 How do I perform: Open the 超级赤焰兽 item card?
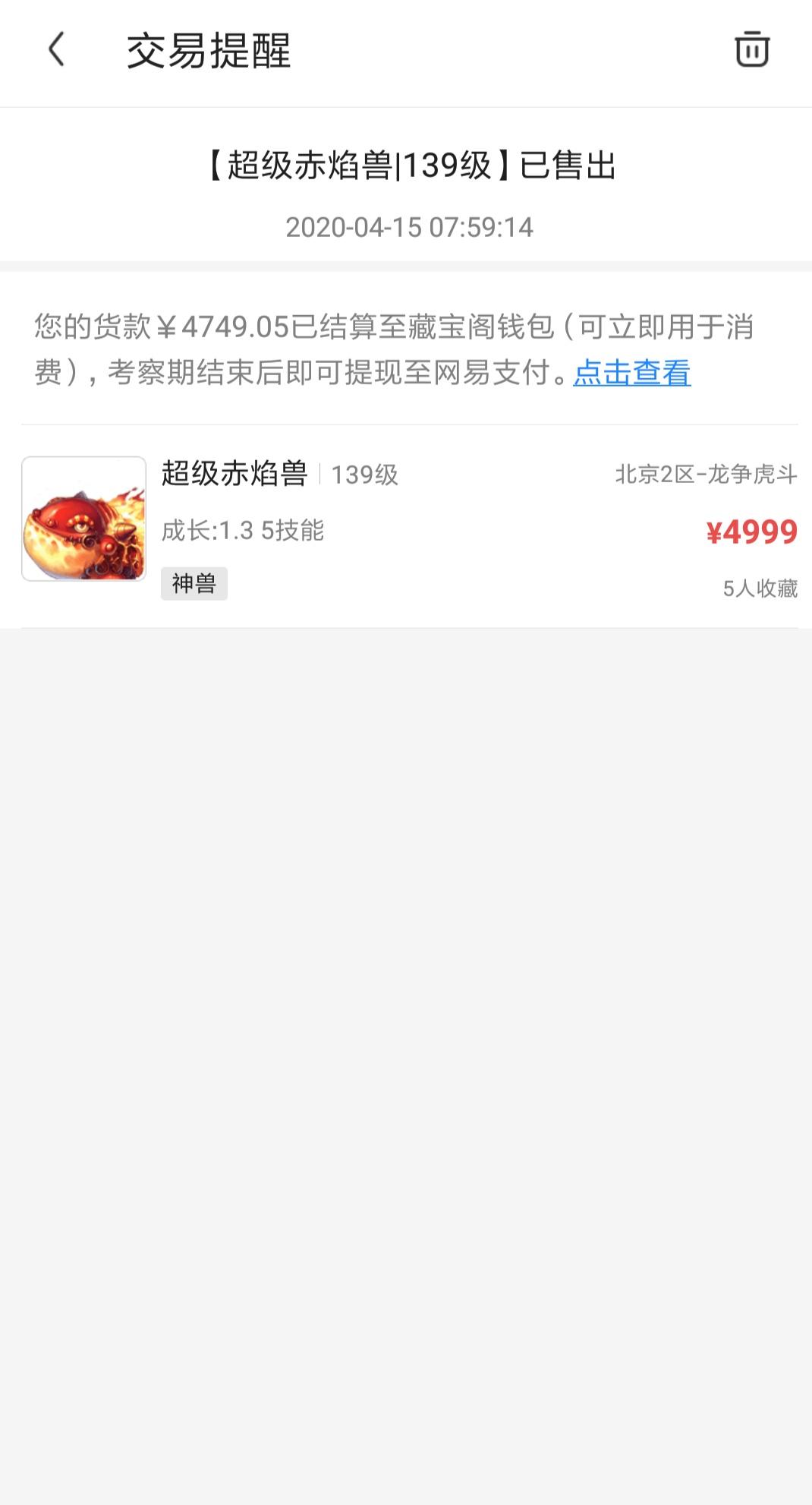tap(408, 525)
